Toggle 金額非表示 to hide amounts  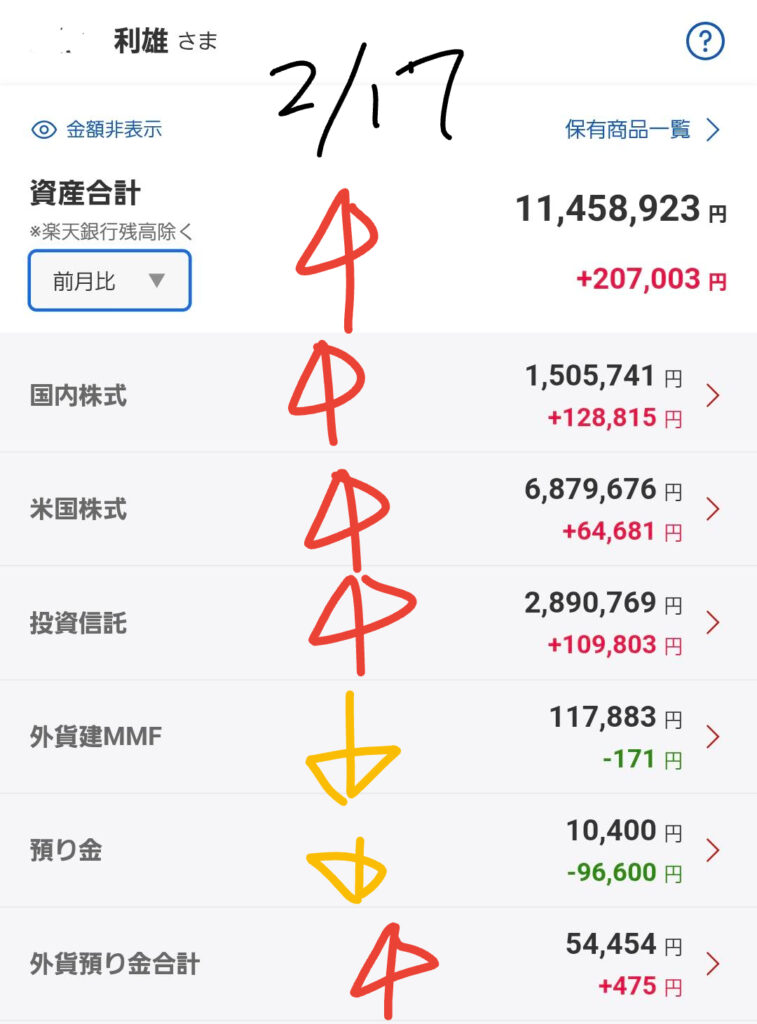tap(98, 129)
